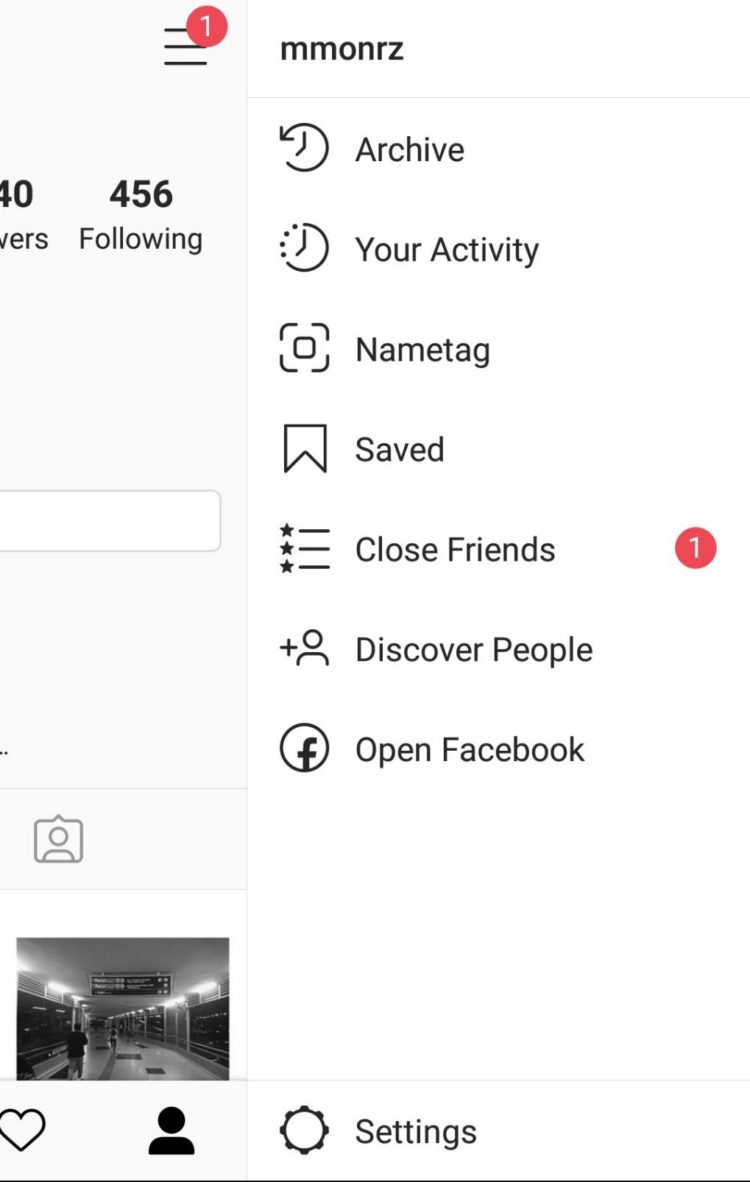The image size is (750, 1182).
Task: Tap the hamburger menu icon
Action: tap(187, 47)
